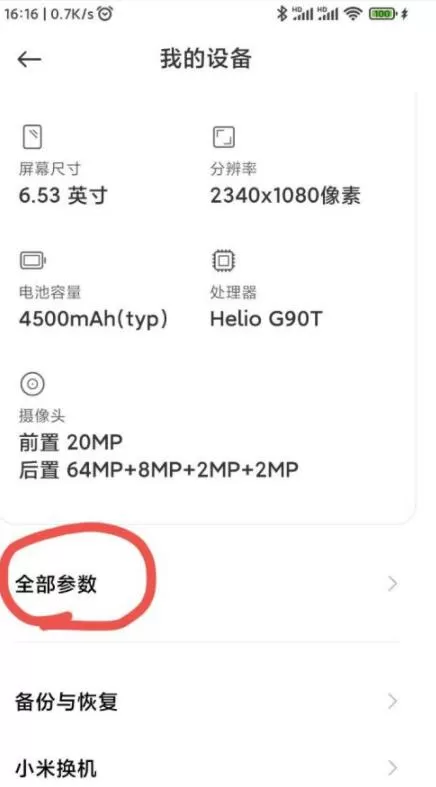This screenshot has height=787, width=436.
Task: Open 备份与恢复 settings
Action: 207,701
